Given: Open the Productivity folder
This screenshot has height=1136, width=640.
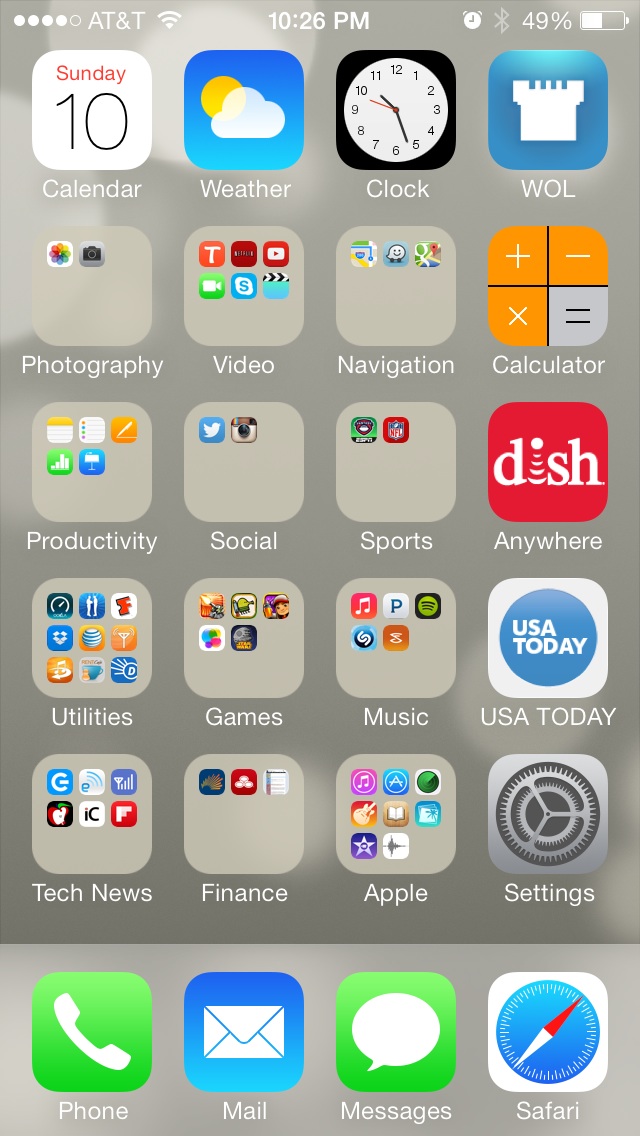Looking at the screenshot, I should tap(92, 462).
